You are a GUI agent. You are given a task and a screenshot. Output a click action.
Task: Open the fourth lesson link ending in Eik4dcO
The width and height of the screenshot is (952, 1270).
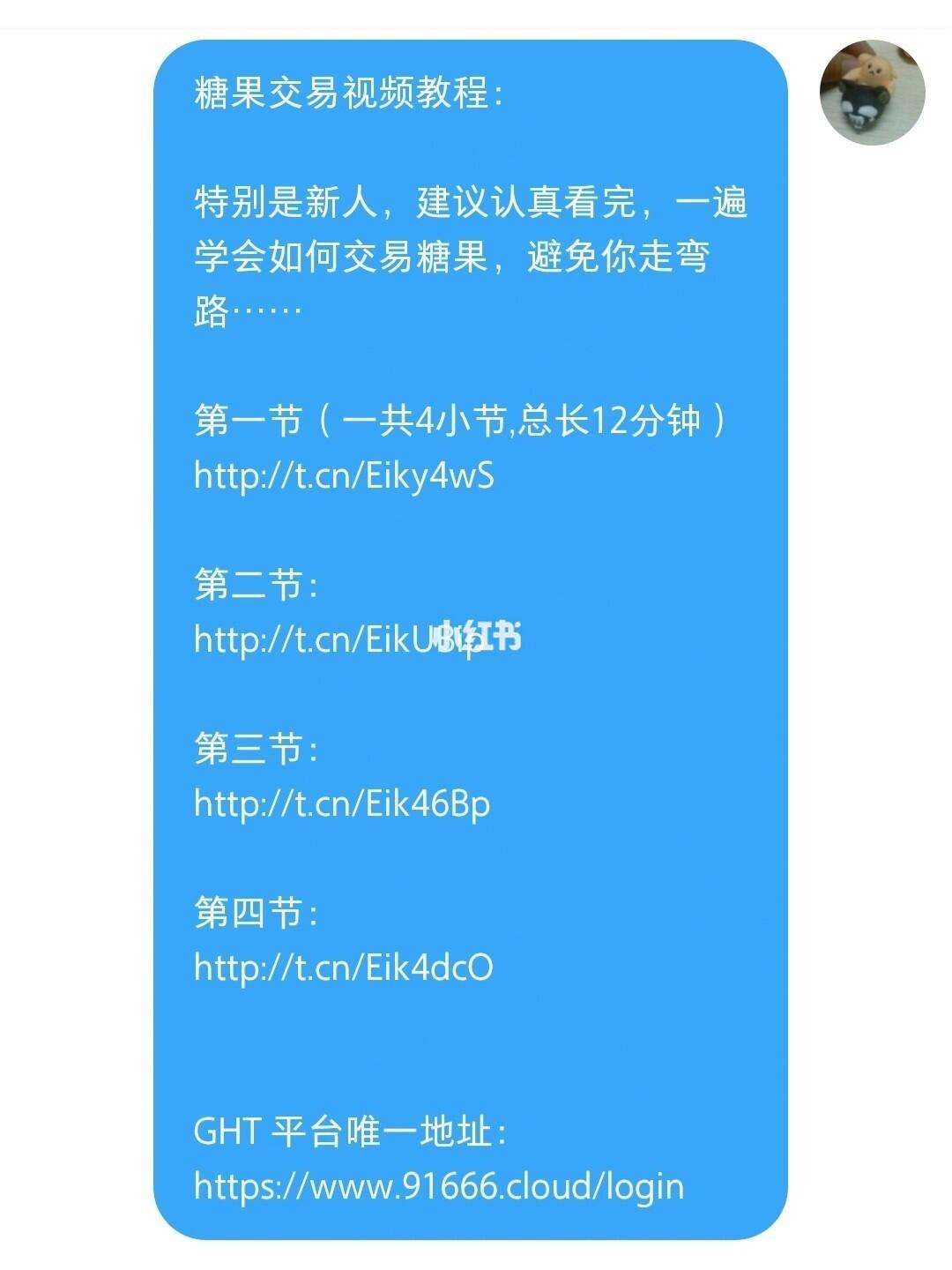344,968
